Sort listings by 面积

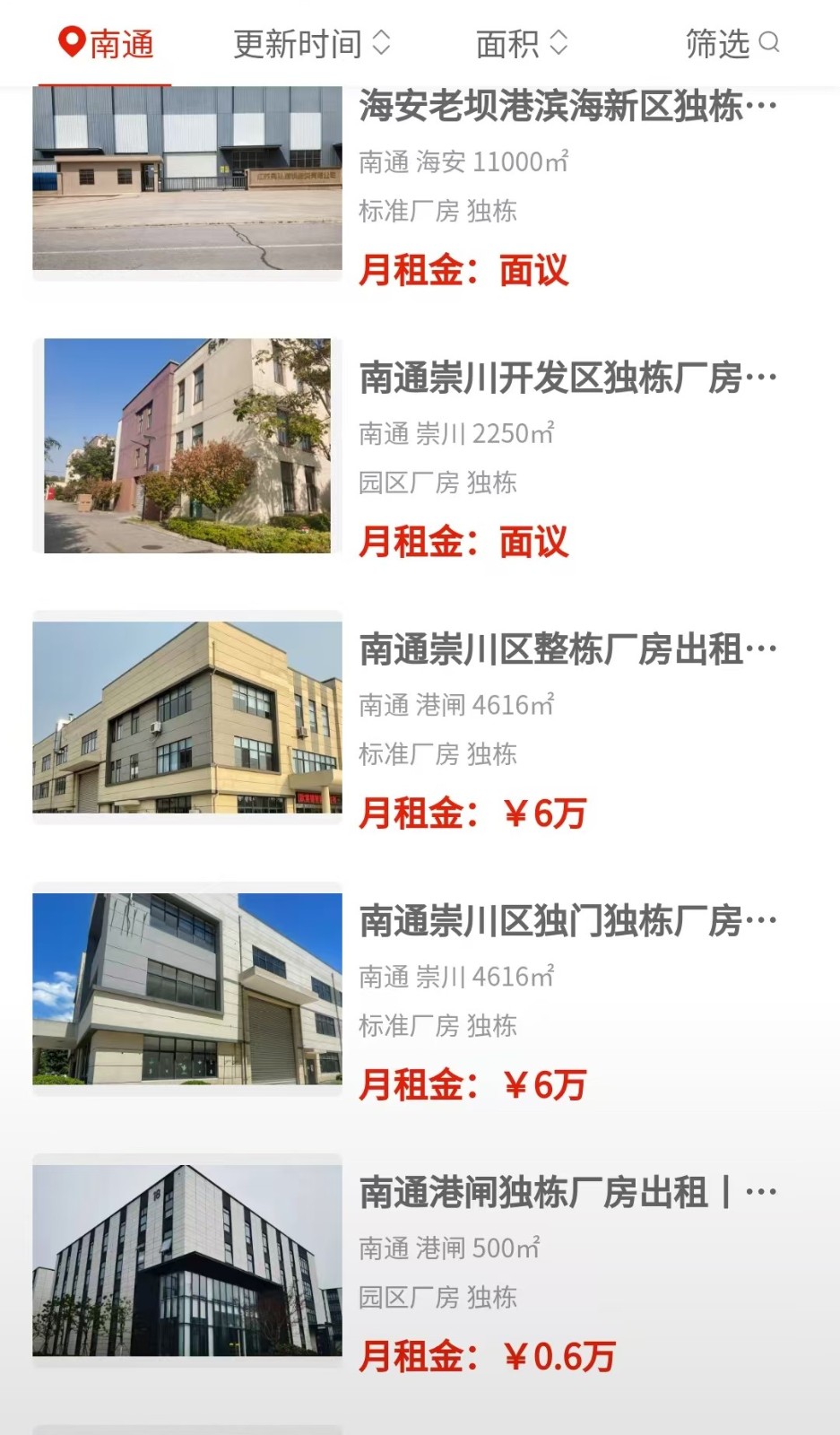[521, 43]
